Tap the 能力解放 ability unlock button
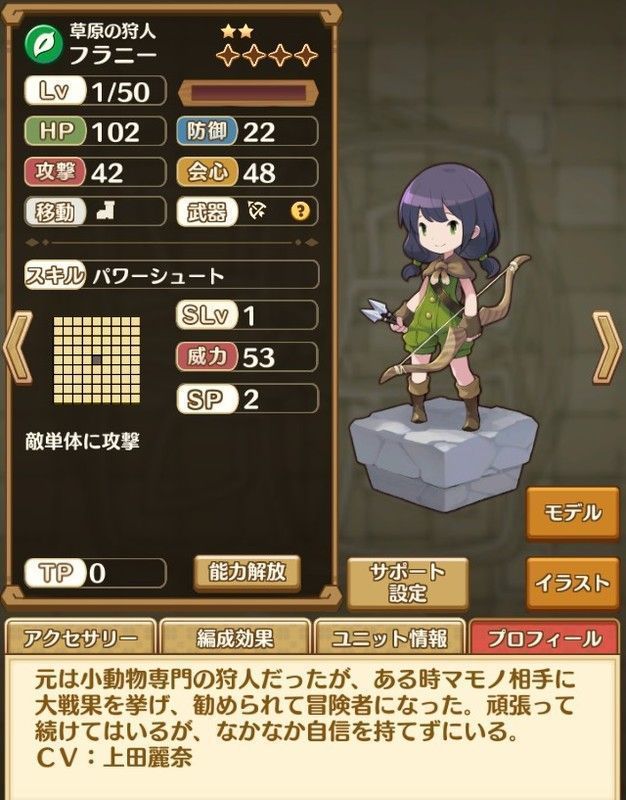 247,571
